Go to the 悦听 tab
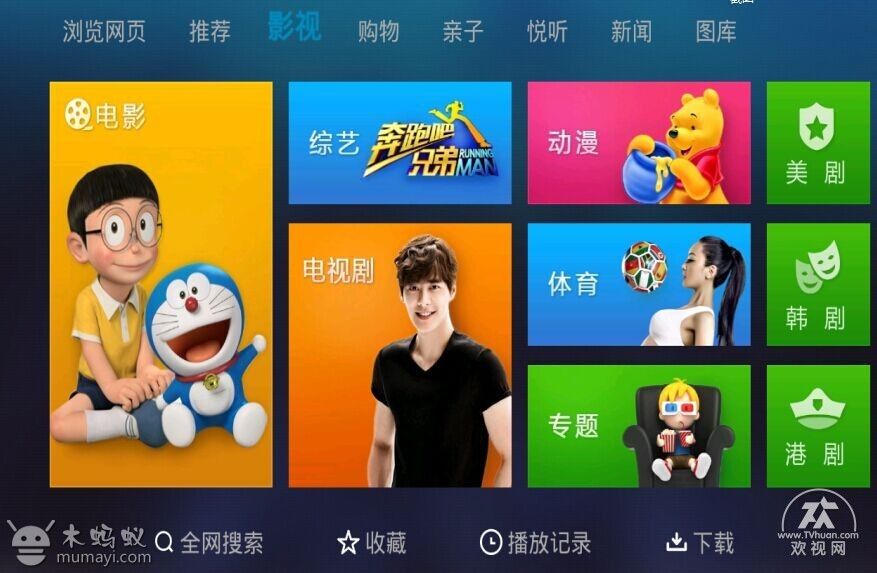 click(547, 32)
